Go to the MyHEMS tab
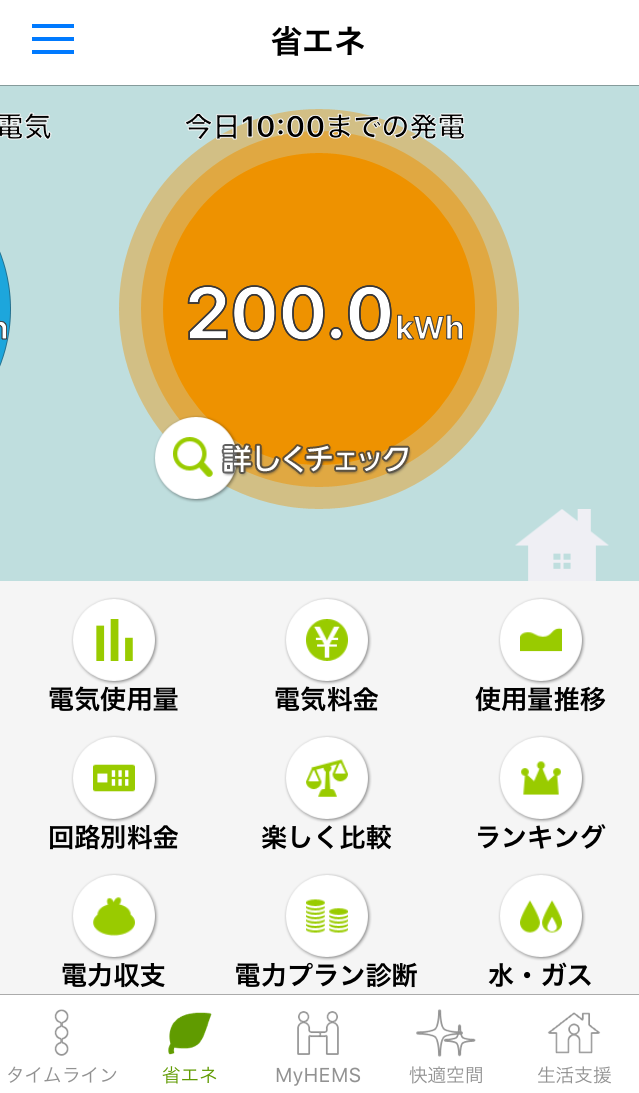This screenshot has height=1093, width=639. 318,1046
